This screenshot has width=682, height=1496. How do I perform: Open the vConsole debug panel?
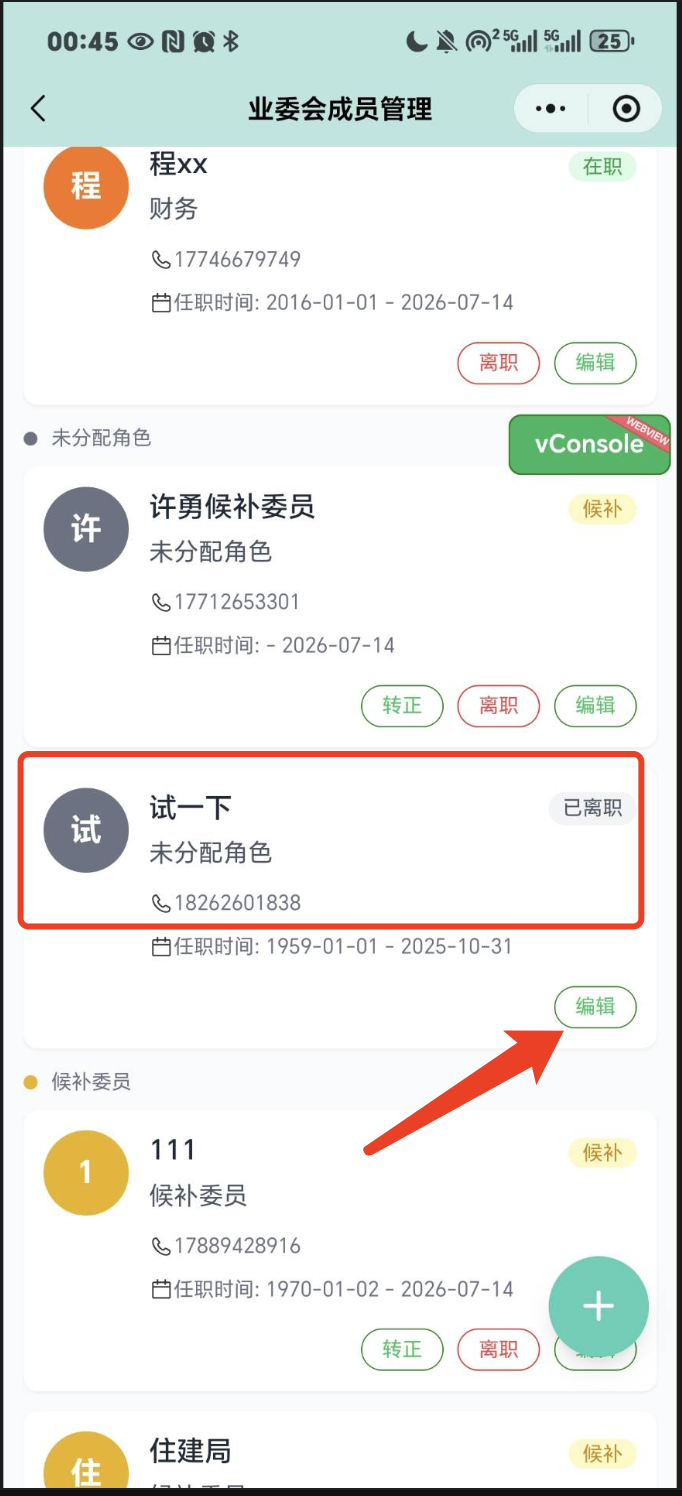589,444
